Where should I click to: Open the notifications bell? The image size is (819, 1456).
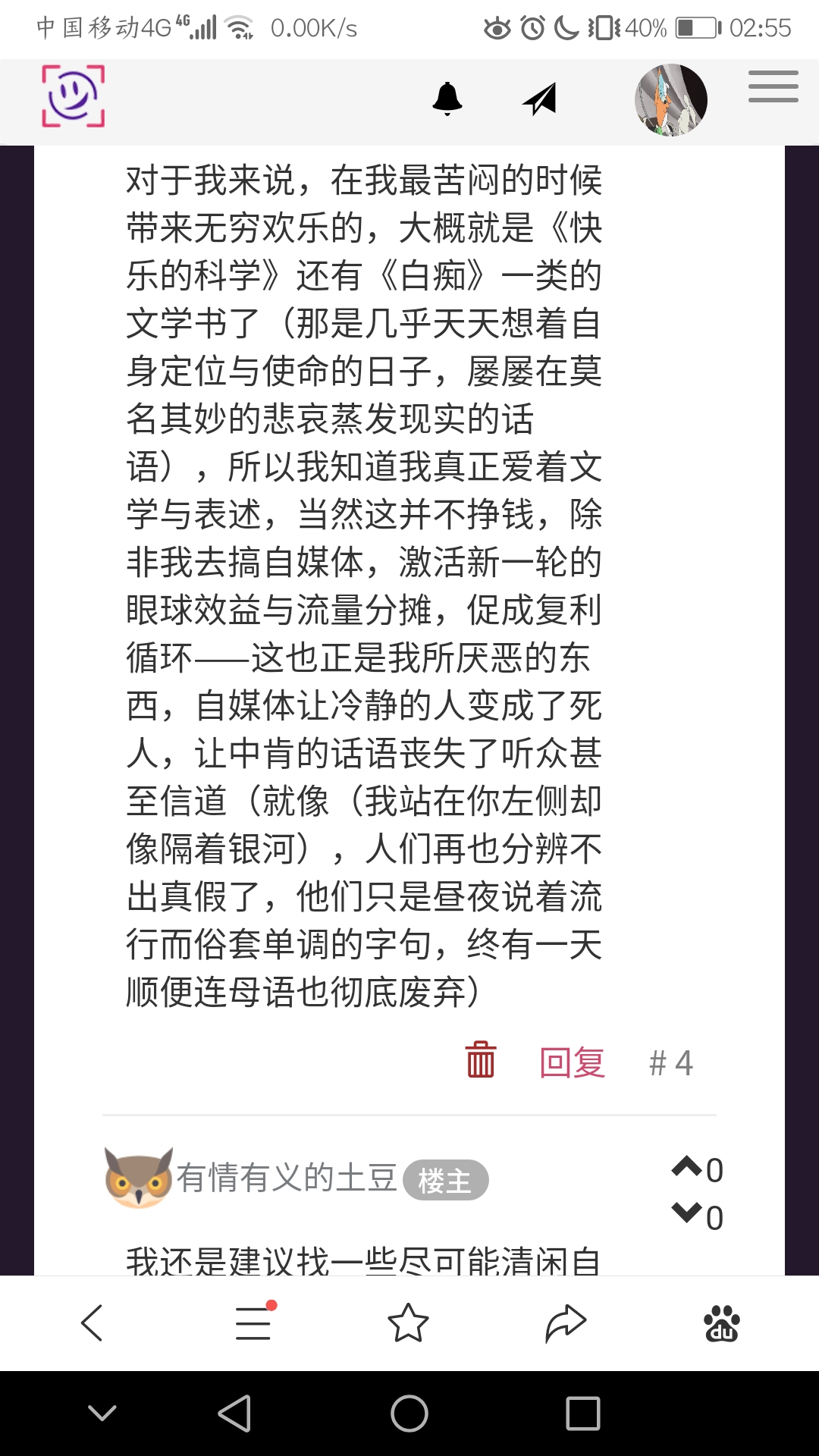447,99
